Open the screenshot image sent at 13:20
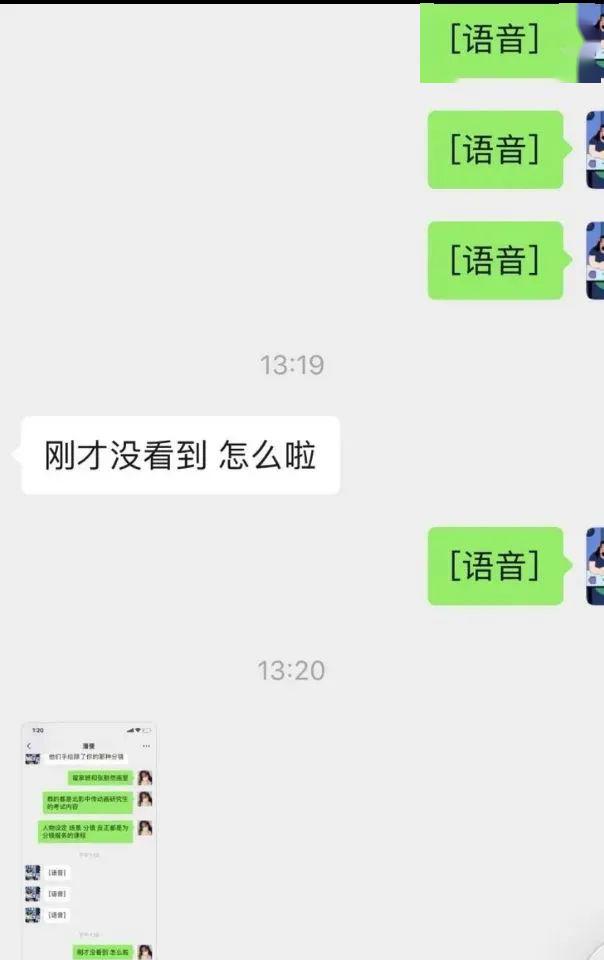The height and width of the screenshot is (960, 604). click(x=89, y=840)
